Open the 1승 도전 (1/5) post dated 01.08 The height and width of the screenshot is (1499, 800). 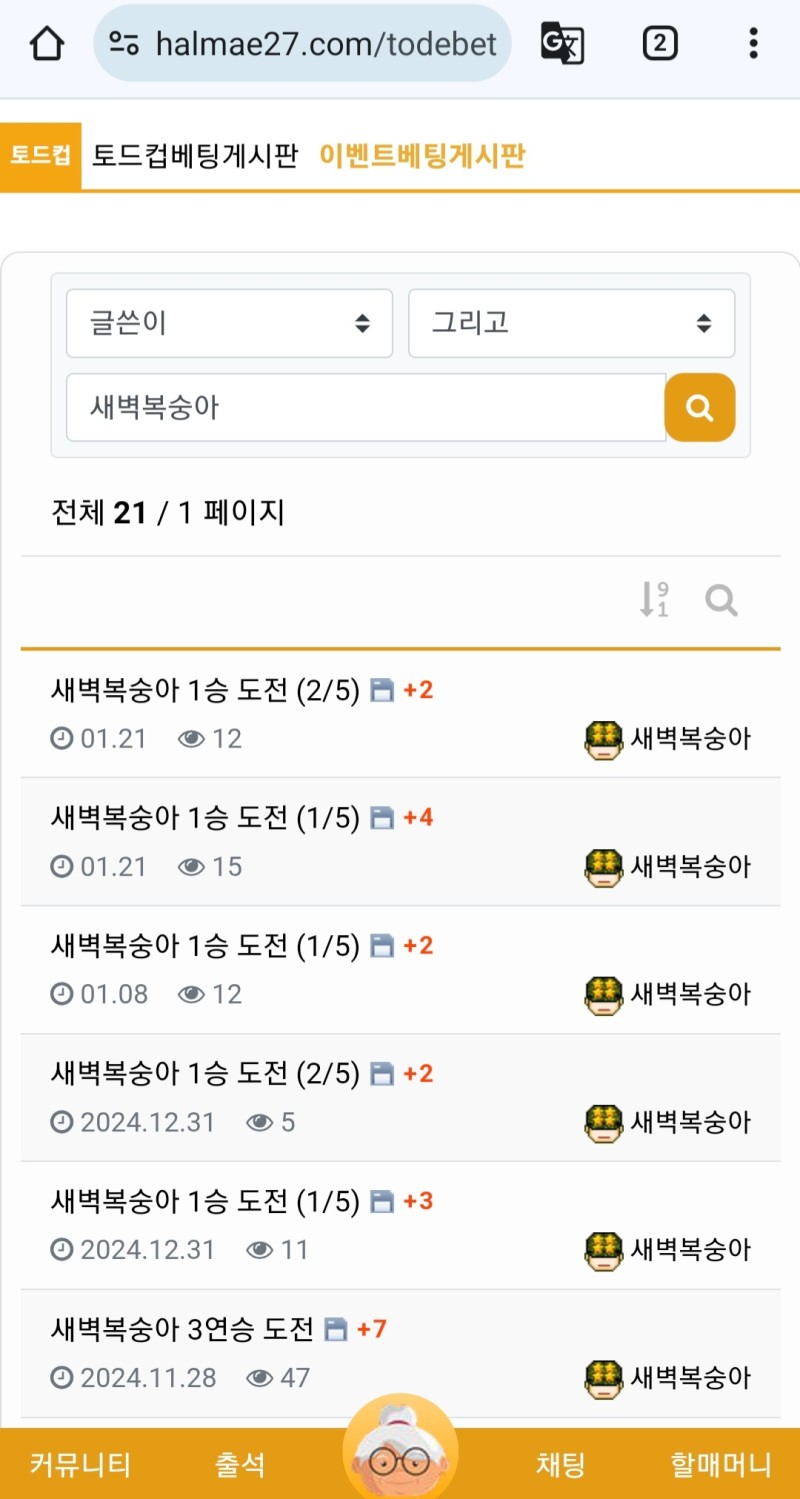click(x=205, y=946)
